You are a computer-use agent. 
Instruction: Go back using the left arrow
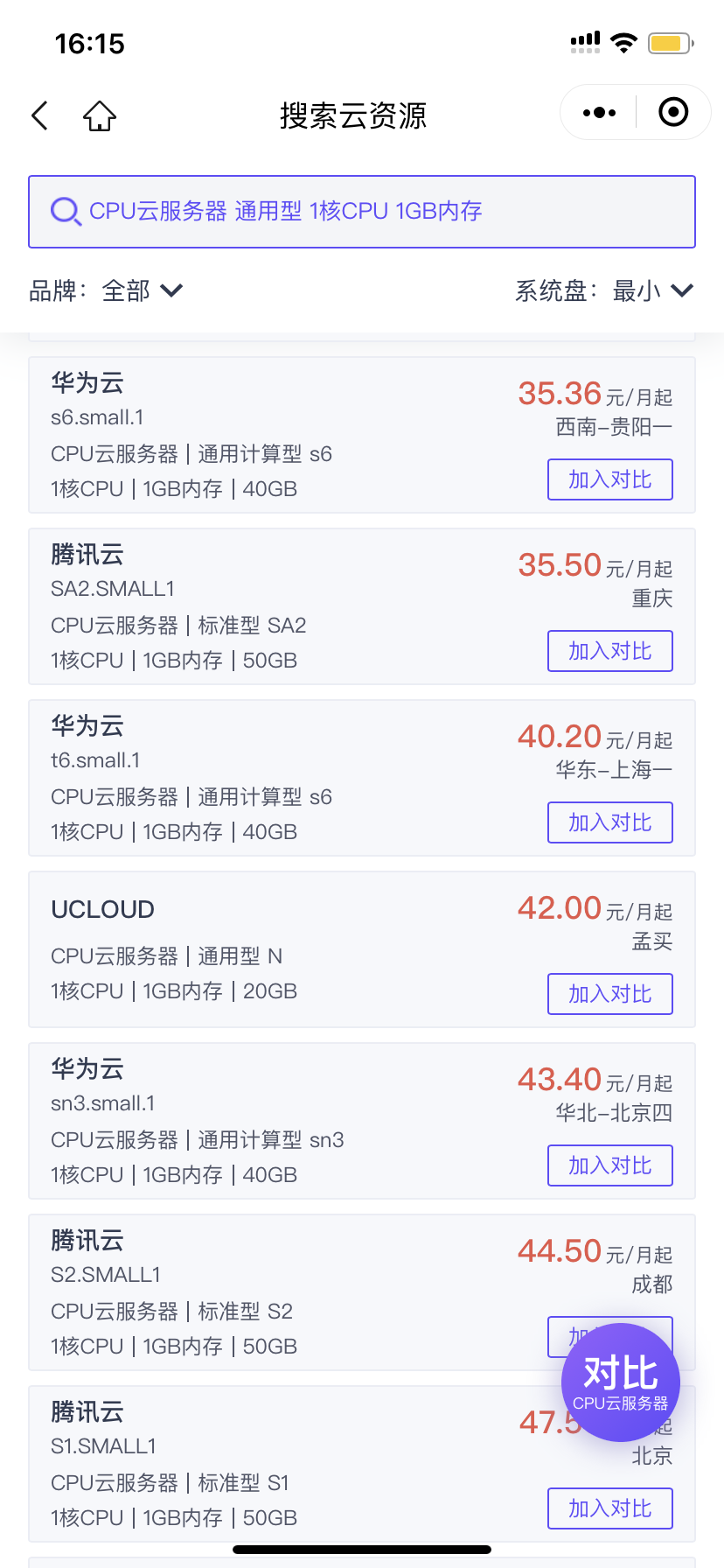point(39,115)
